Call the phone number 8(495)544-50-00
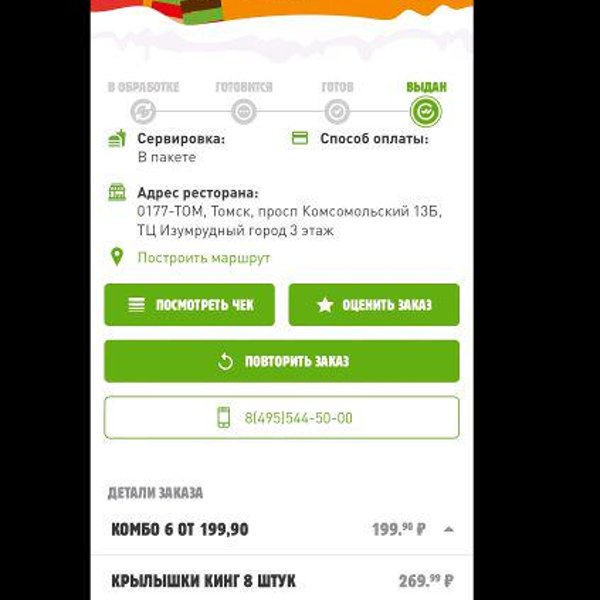Image resolution: width=600 pixels, height=600 pixels. [x=282, y=418]
